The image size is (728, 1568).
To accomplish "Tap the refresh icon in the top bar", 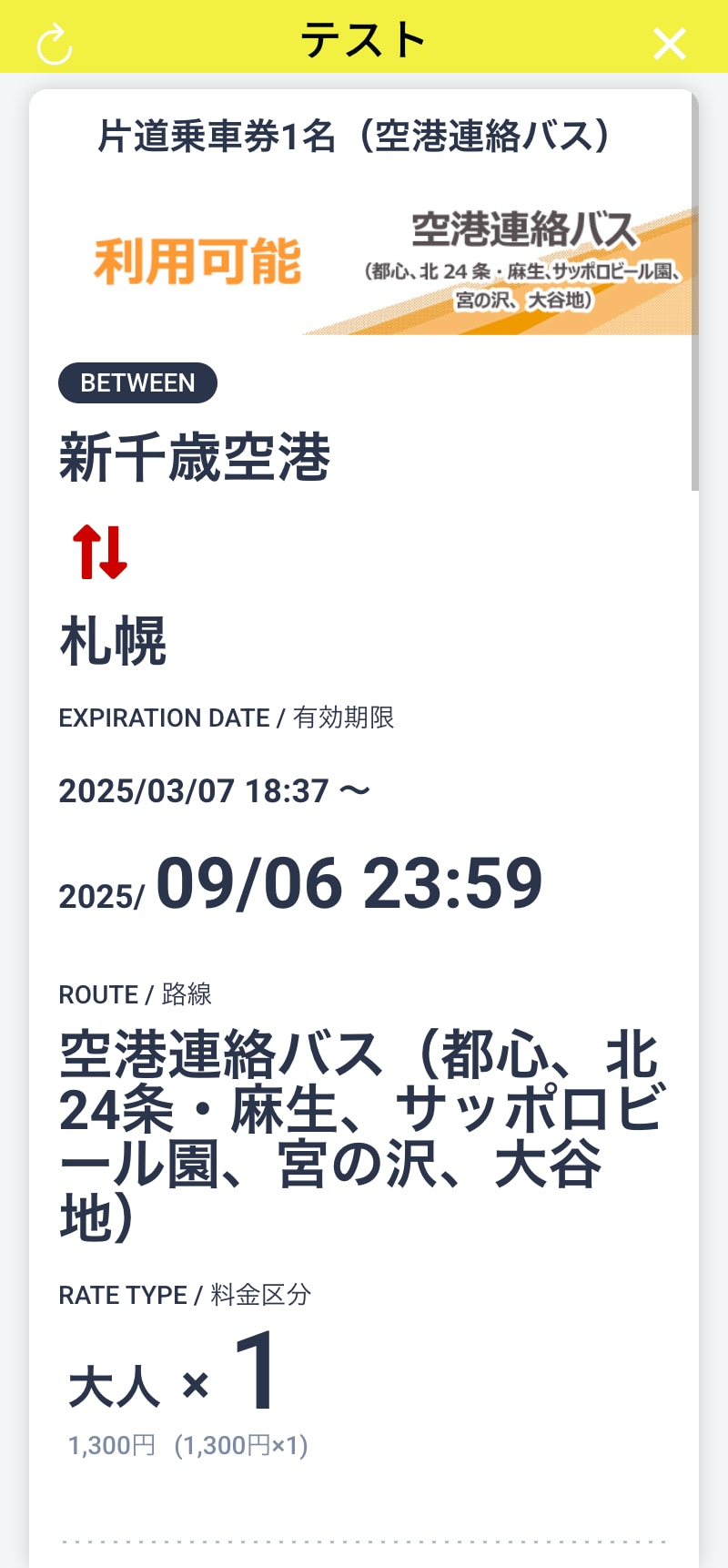I will [55, 44].
